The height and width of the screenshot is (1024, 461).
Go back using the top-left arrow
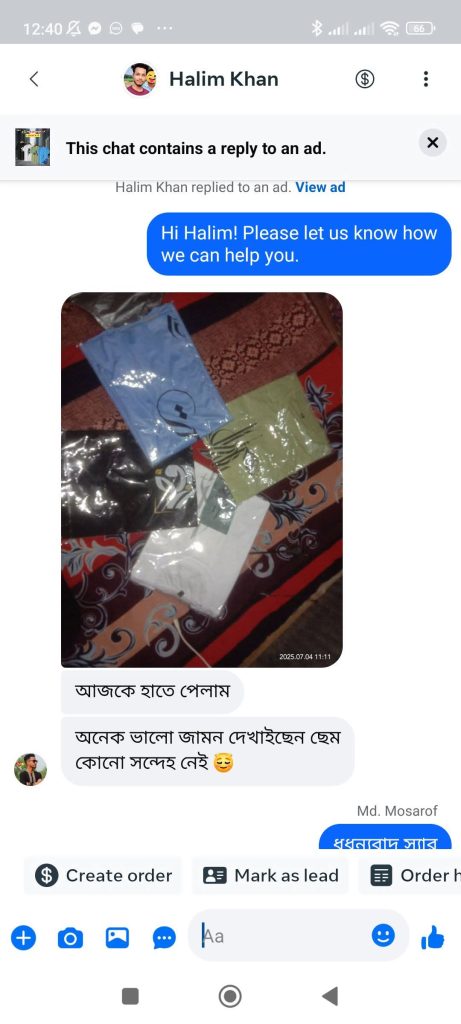coord(34,79)
